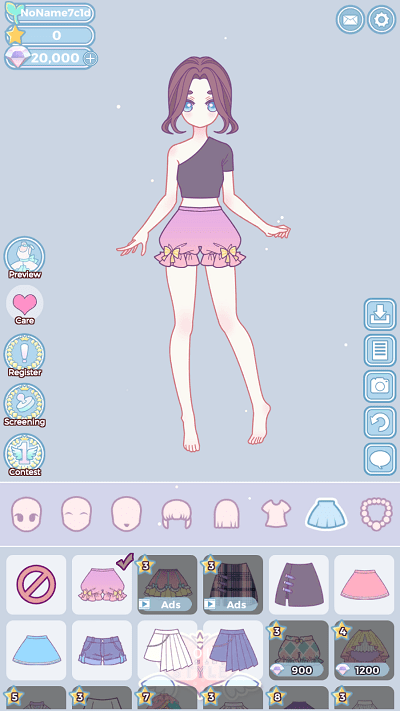
Task: Tap the Care heart button
Action: (24, 305)
